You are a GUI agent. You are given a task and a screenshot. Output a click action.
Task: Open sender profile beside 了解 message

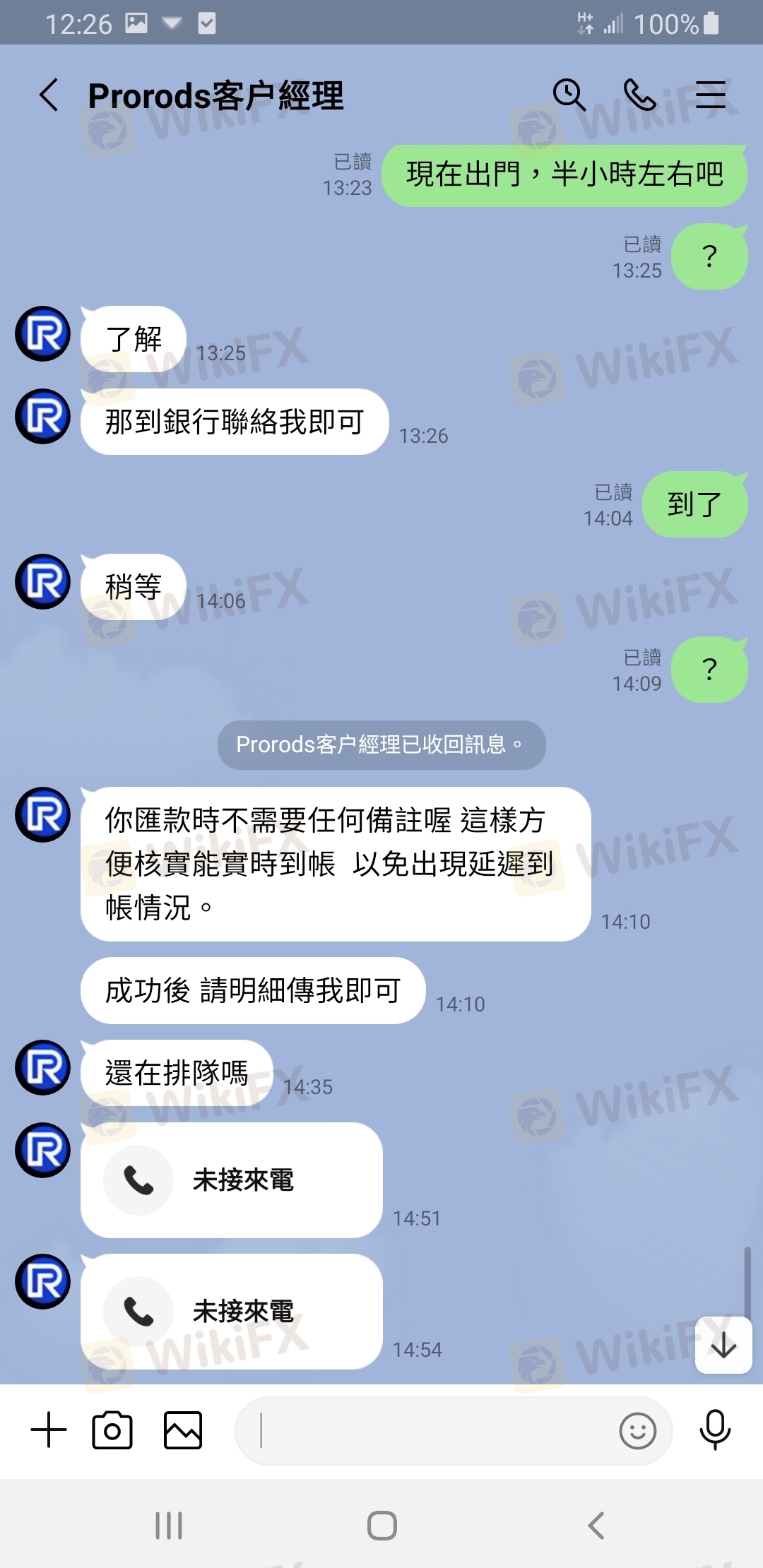click(x=42, y=333)
